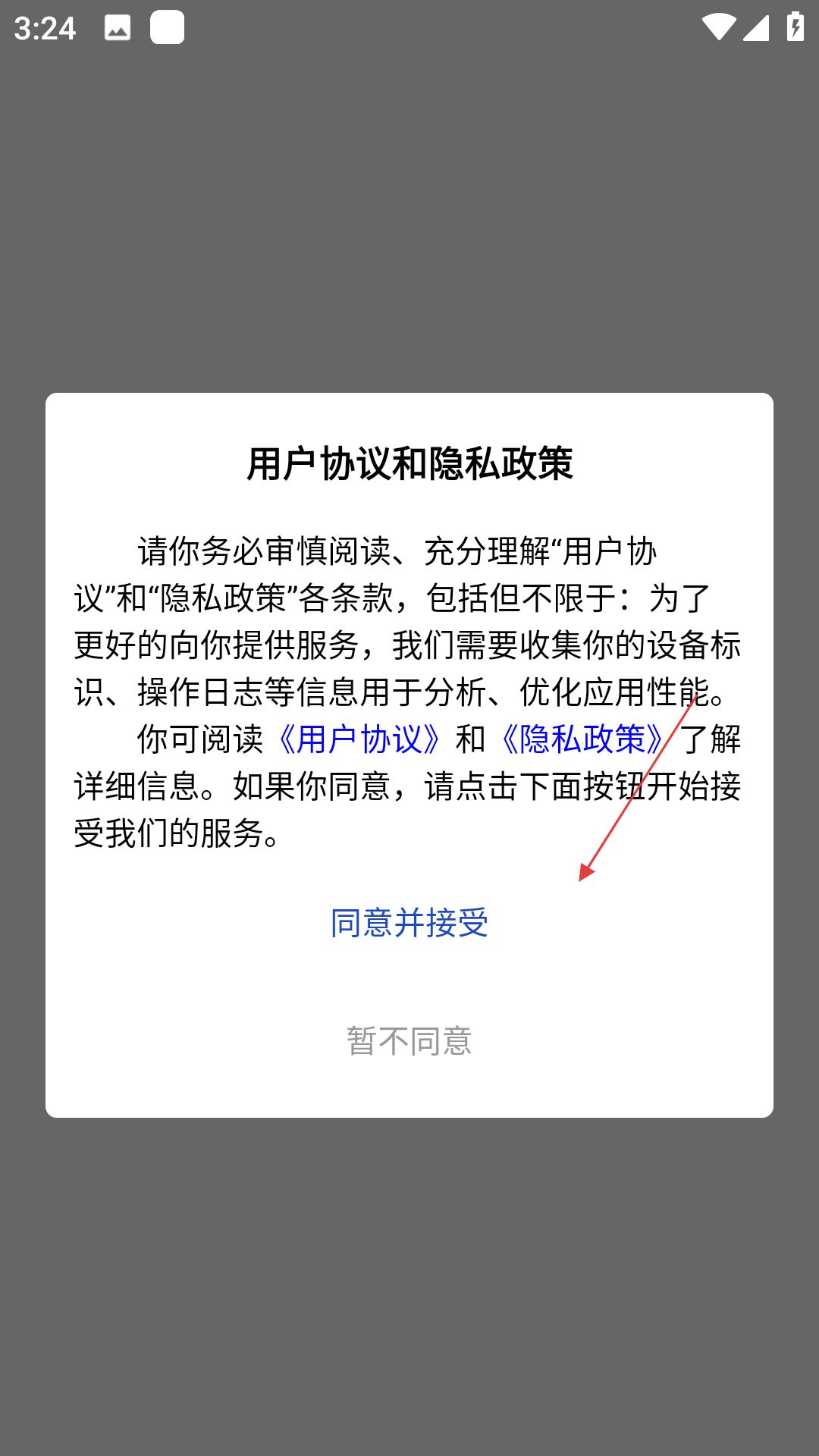Viewport: 819px width, 1456px height.
Task: Decline with the 暂不同意 button
Action: 409,1041
